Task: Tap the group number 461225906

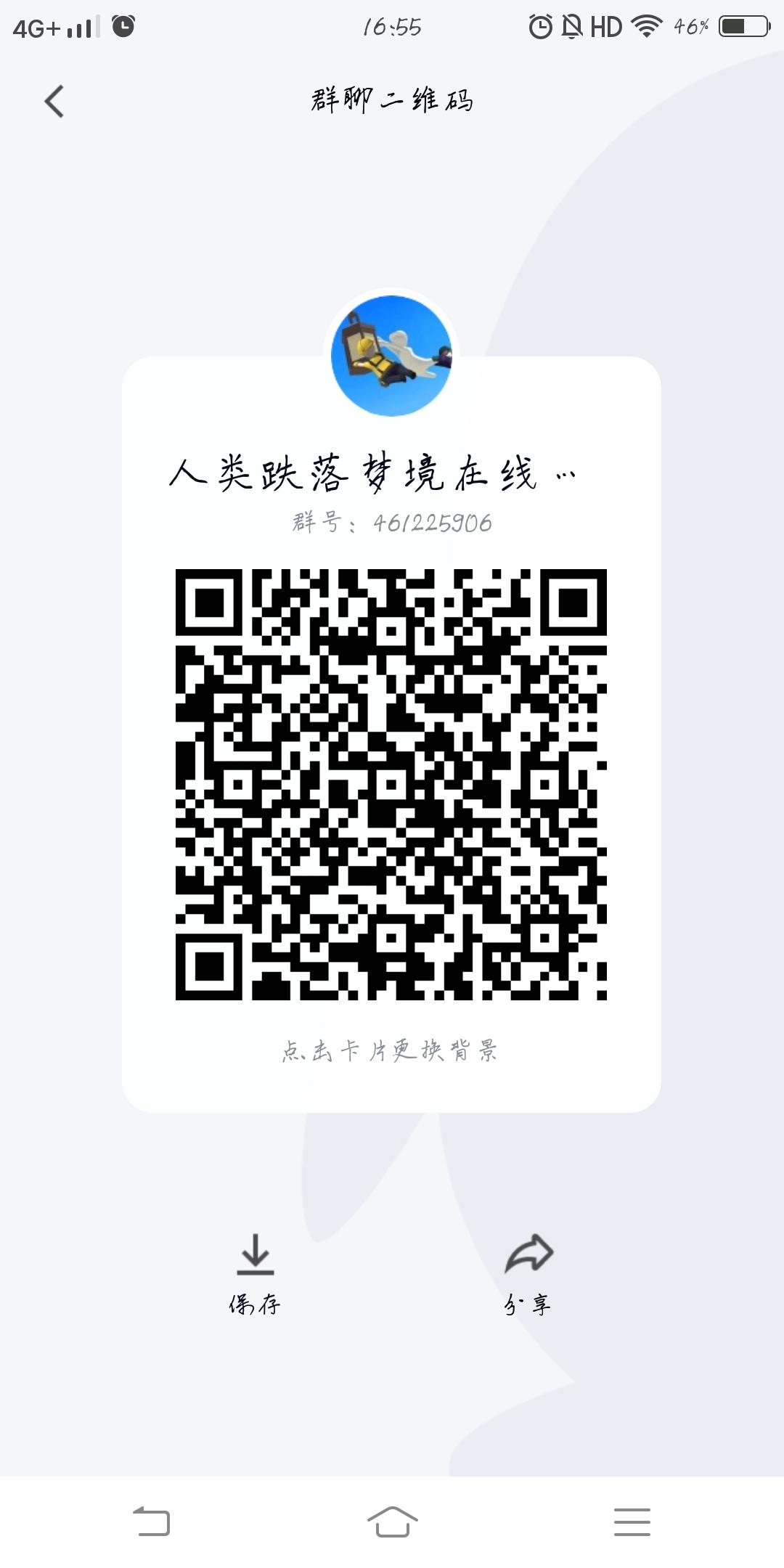Action: click(392, 523)
